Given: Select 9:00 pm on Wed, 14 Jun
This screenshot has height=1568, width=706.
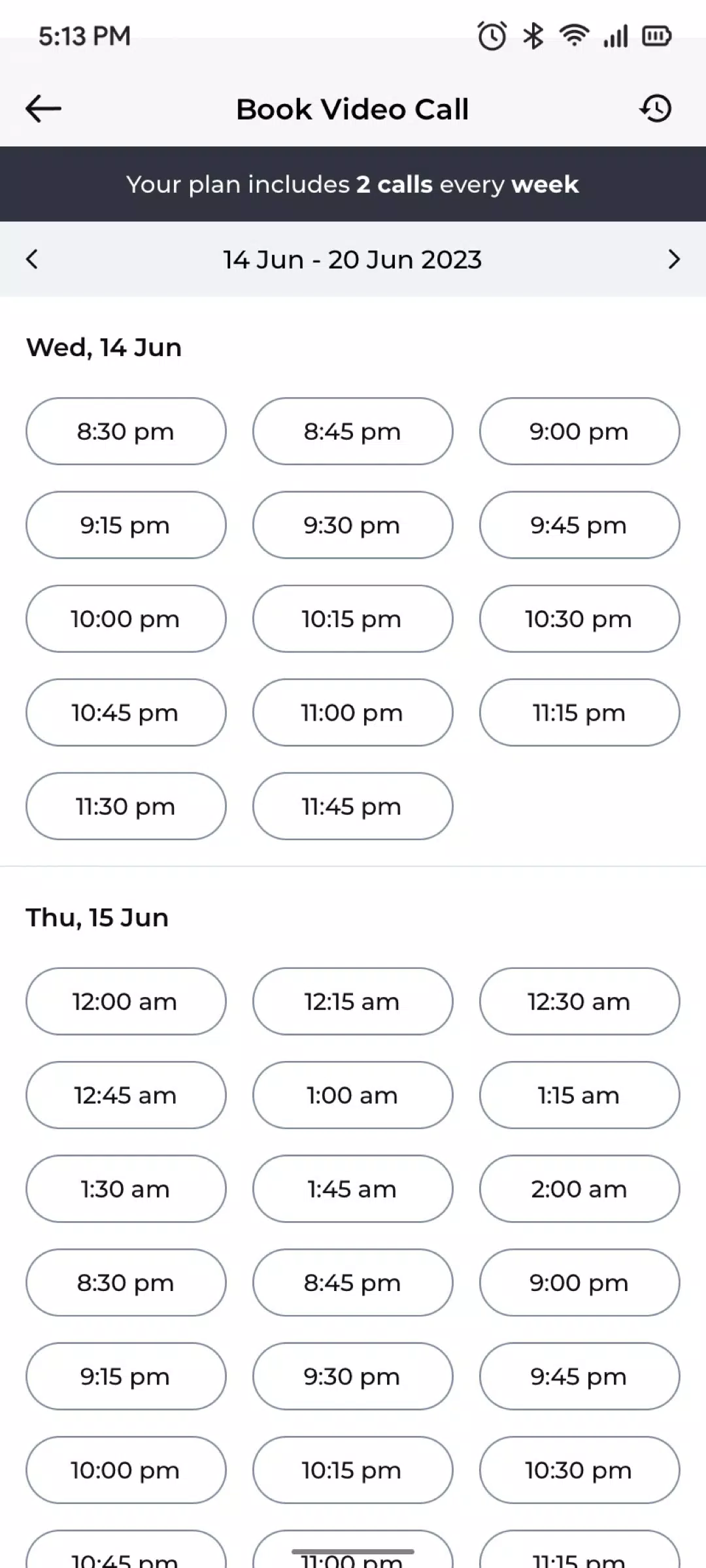Looking at the screenshot, I should pos(579,431).
